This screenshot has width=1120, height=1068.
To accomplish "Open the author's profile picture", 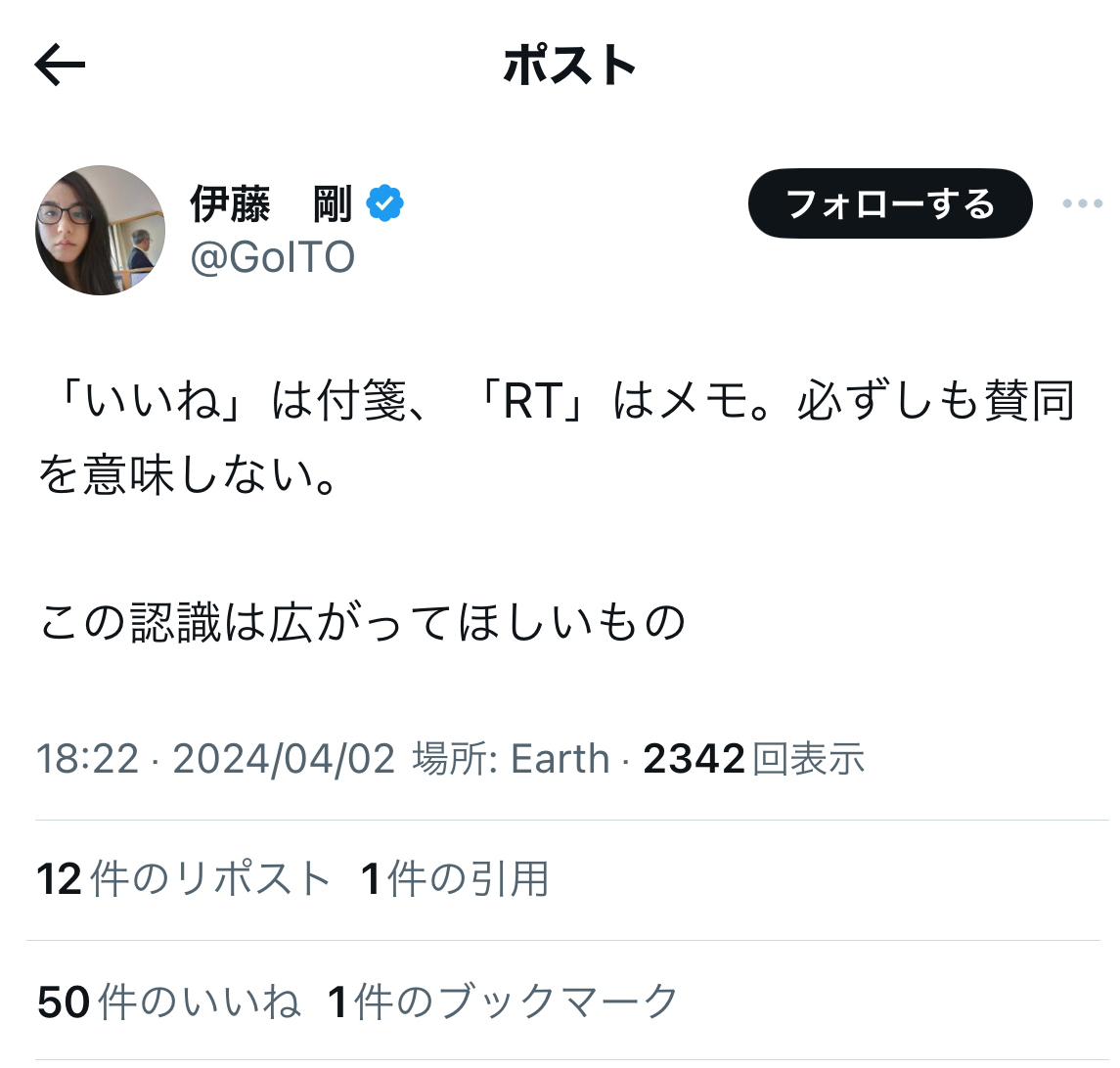I will [100, 231].
